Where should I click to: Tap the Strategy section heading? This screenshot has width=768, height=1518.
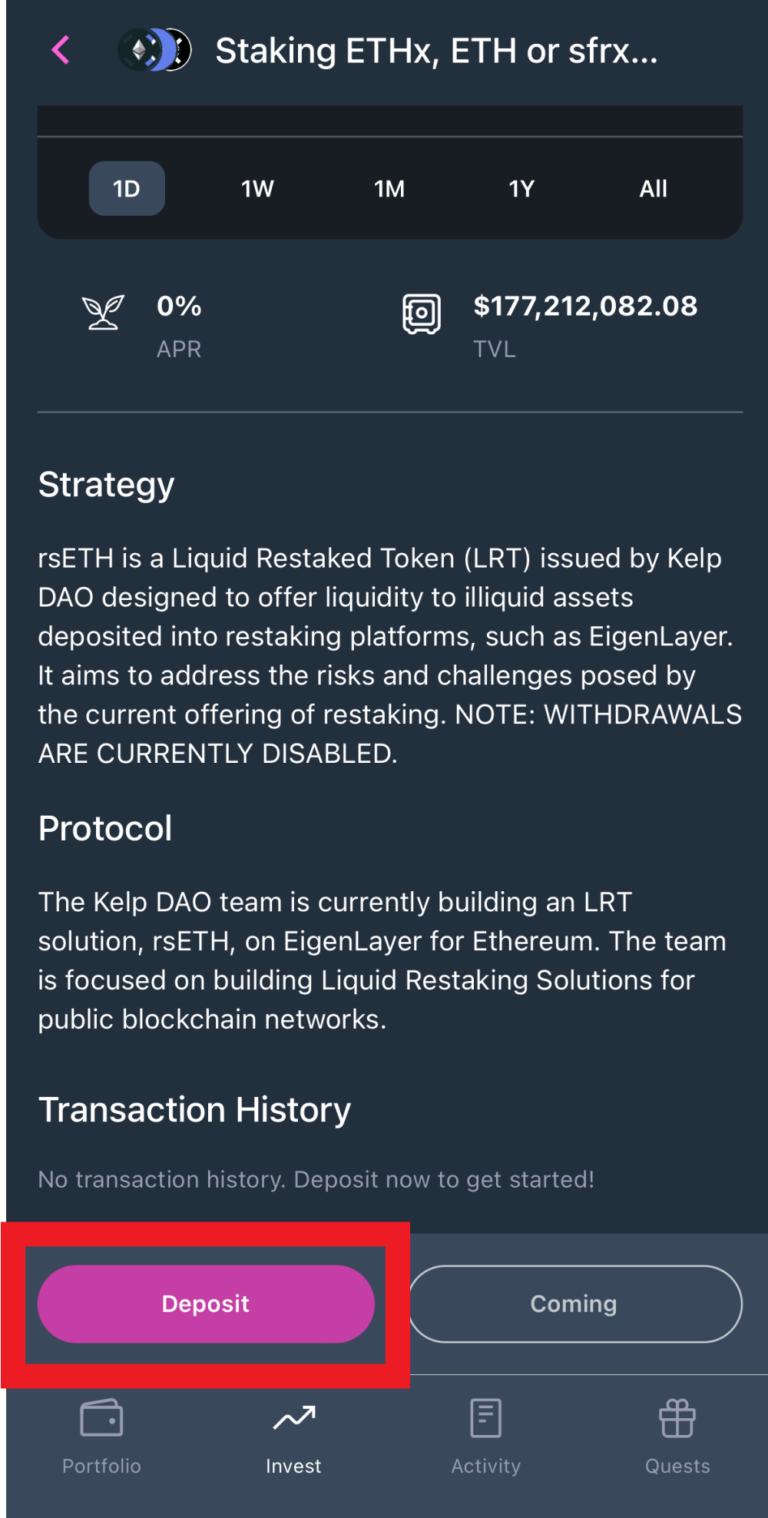(x=105, y=485)
